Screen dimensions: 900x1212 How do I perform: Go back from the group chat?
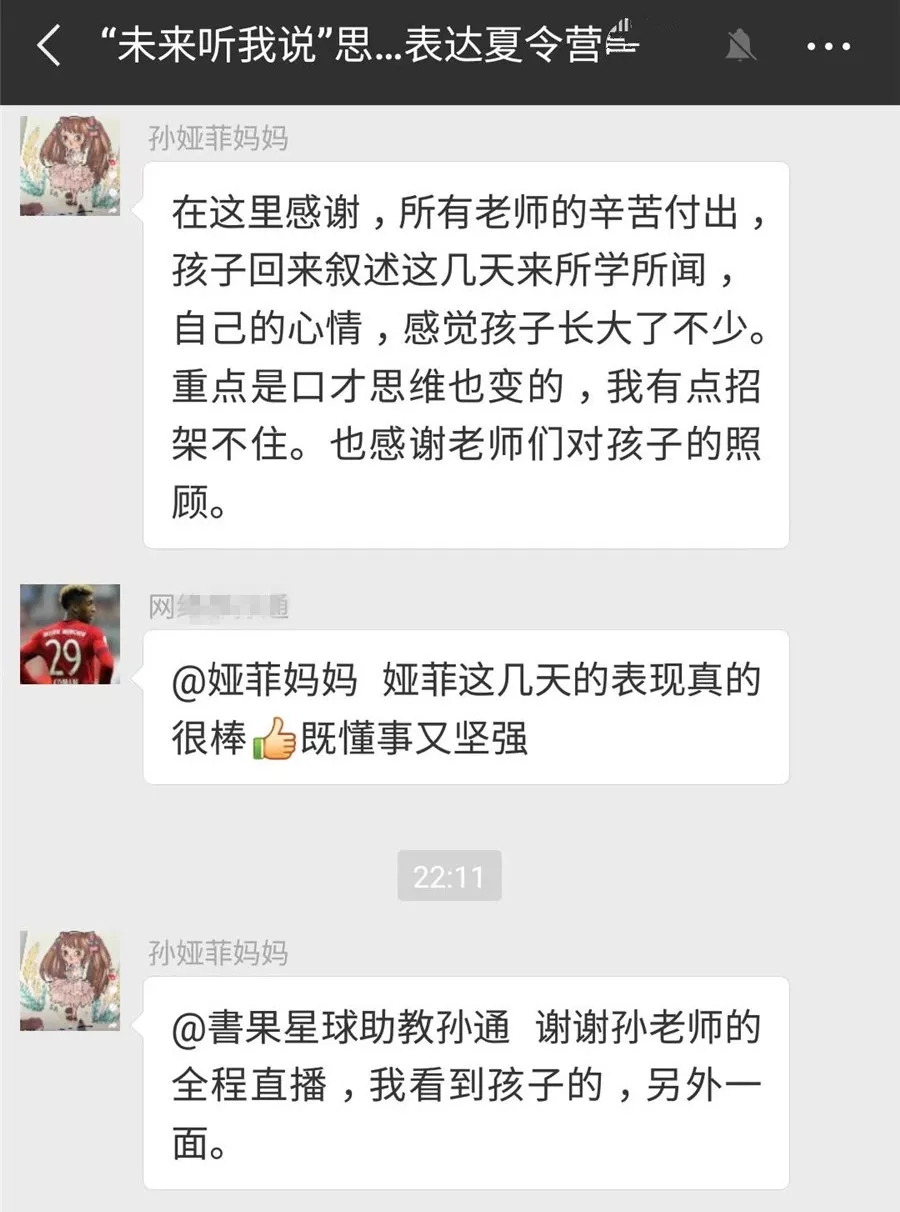coord(48,46)
